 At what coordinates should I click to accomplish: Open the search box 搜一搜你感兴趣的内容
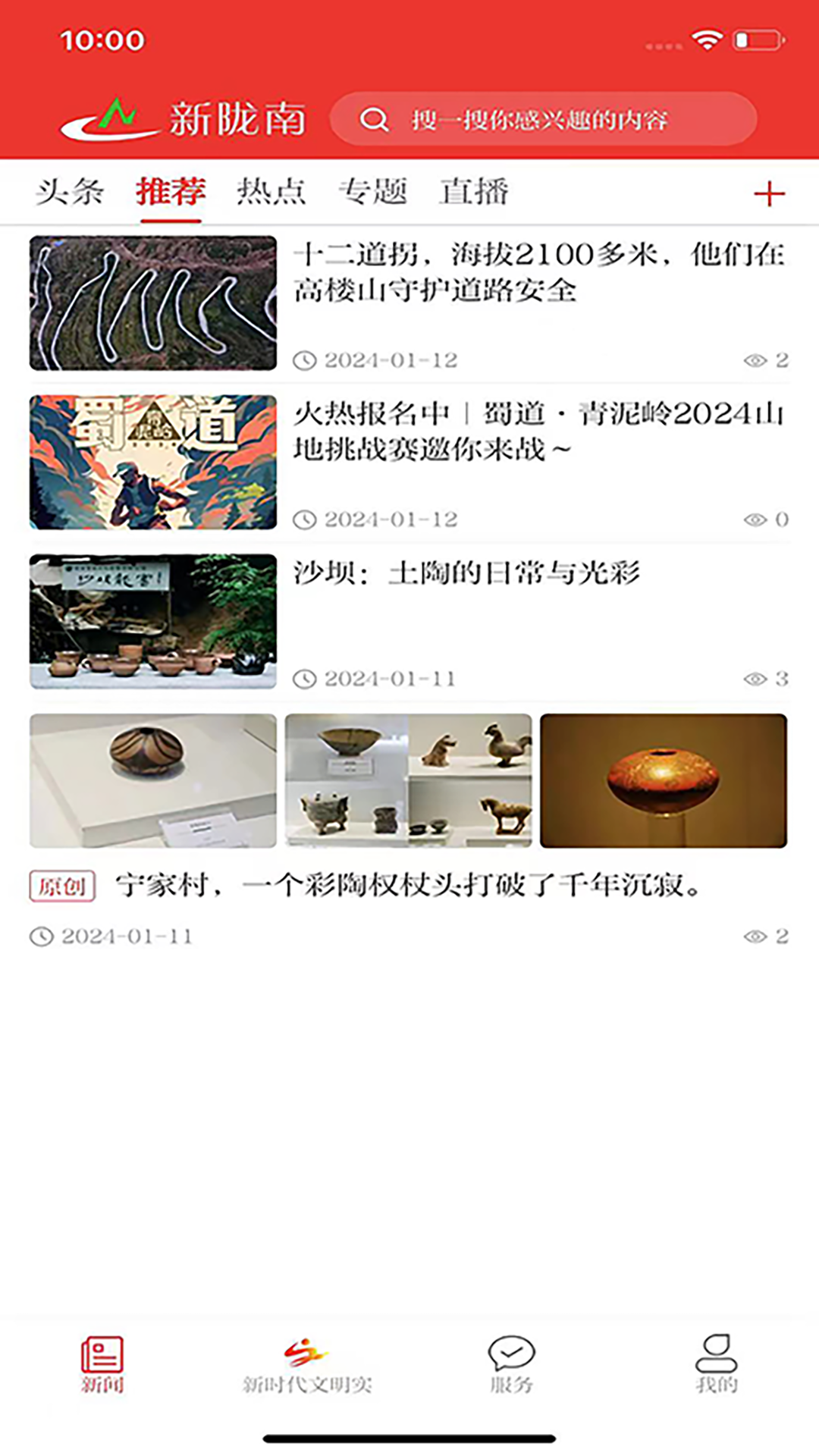click(x=542, y=119)
